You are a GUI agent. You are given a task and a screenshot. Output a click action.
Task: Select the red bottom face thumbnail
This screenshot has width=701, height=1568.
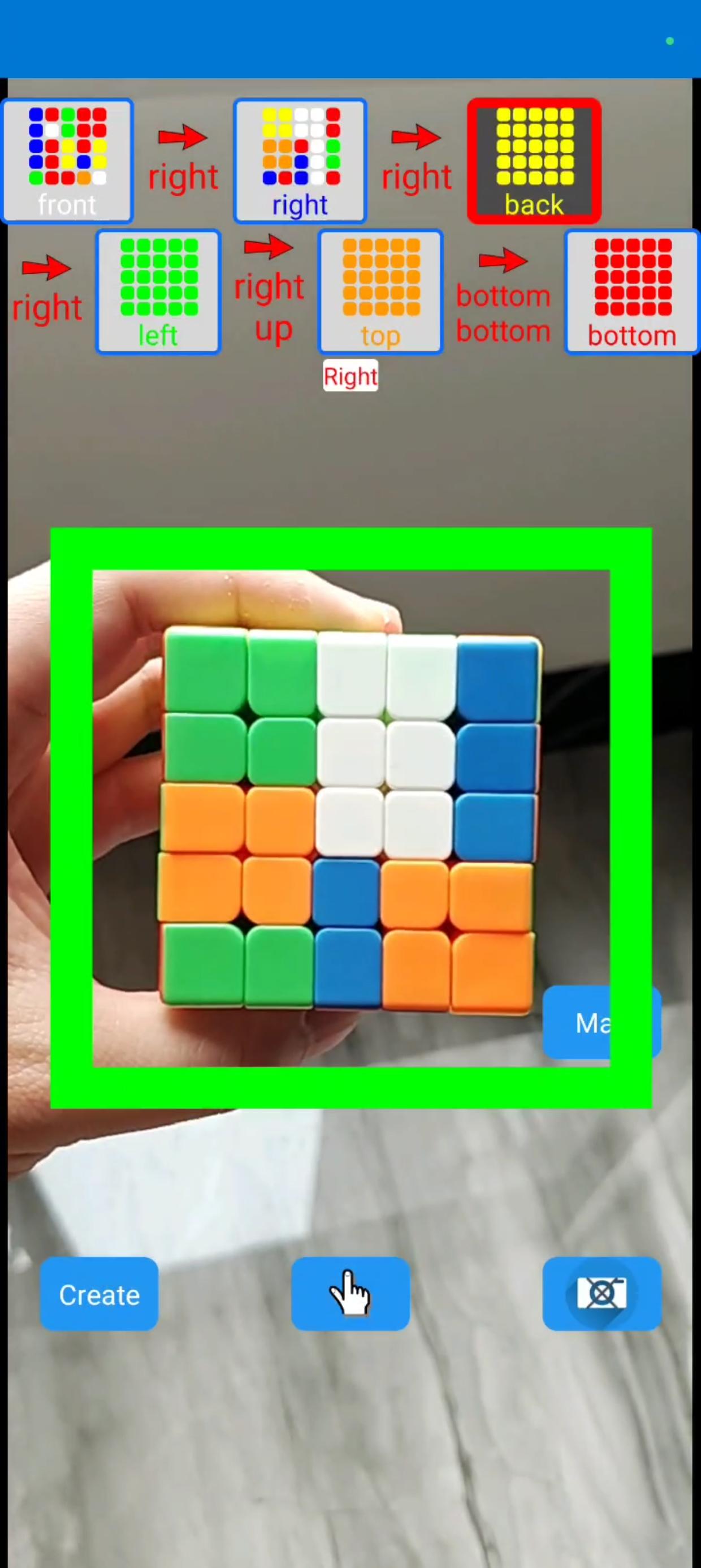(631, 291)
